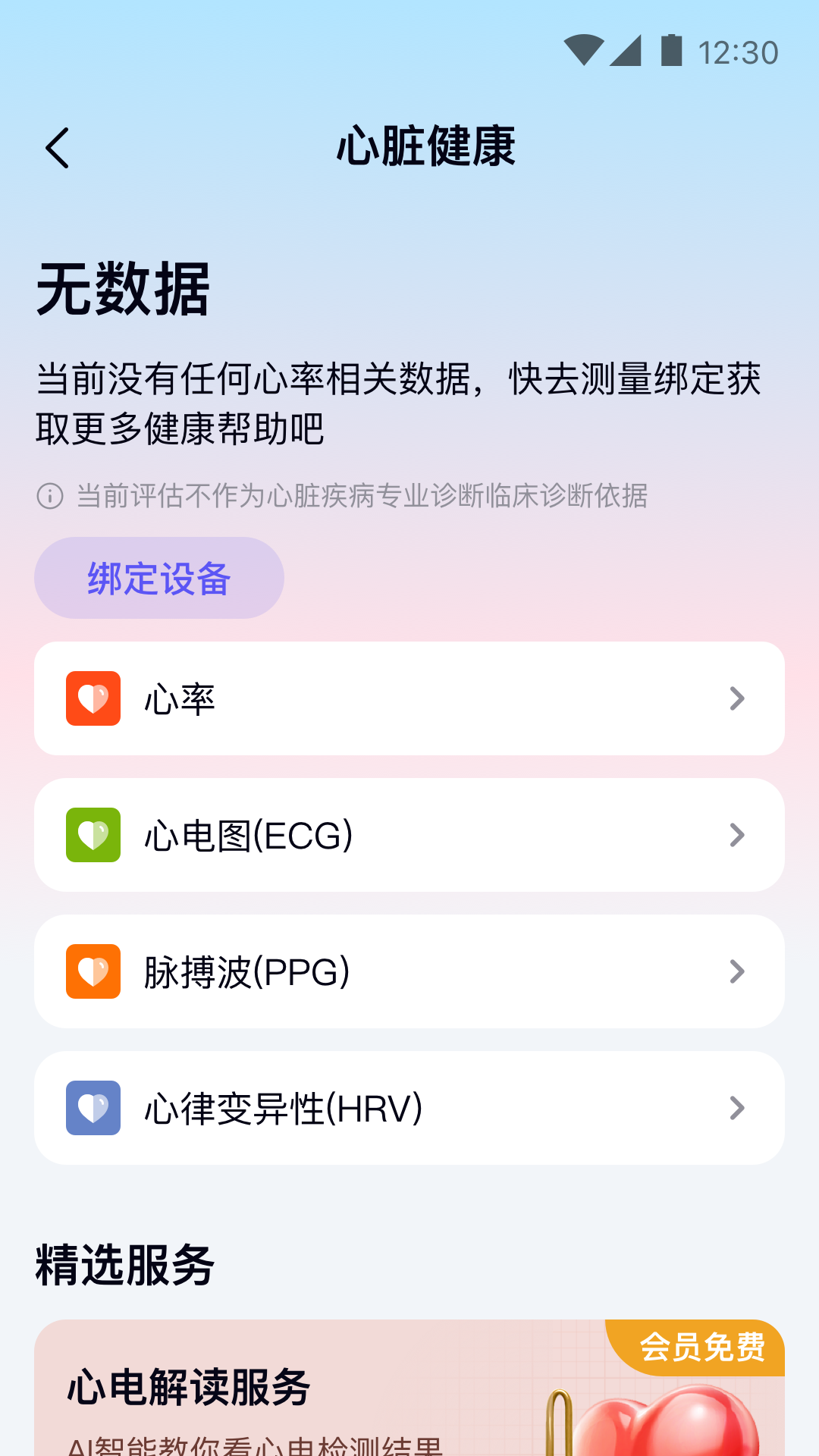
Task: Open the 心率 detail page via its chevron
Action: coord(736,698)
